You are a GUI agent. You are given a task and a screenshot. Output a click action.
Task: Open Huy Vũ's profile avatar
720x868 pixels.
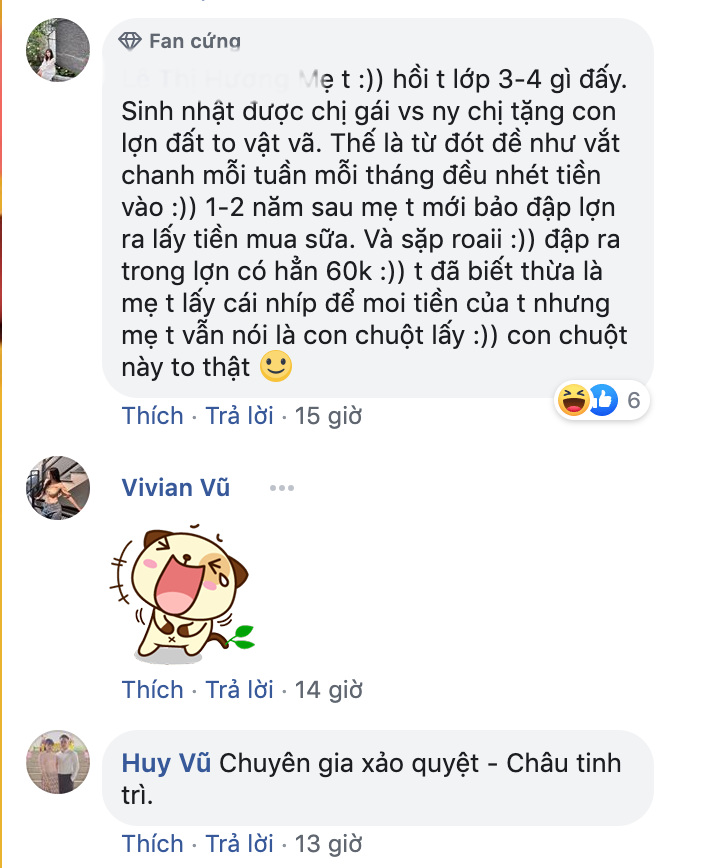[x=55, y=763]
